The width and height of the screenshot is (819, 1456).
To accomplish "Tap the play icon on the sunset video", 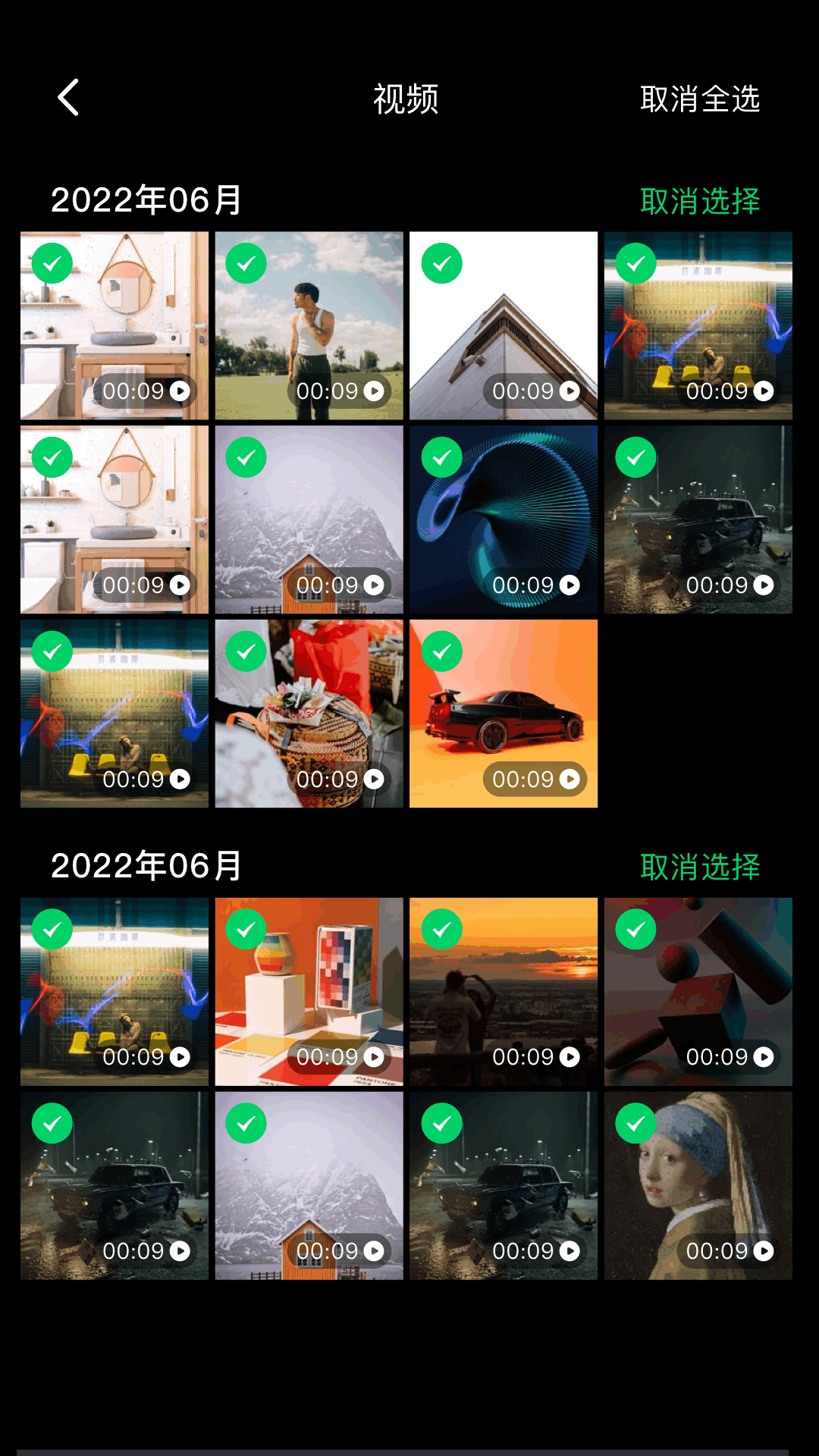I will 569,1057.
